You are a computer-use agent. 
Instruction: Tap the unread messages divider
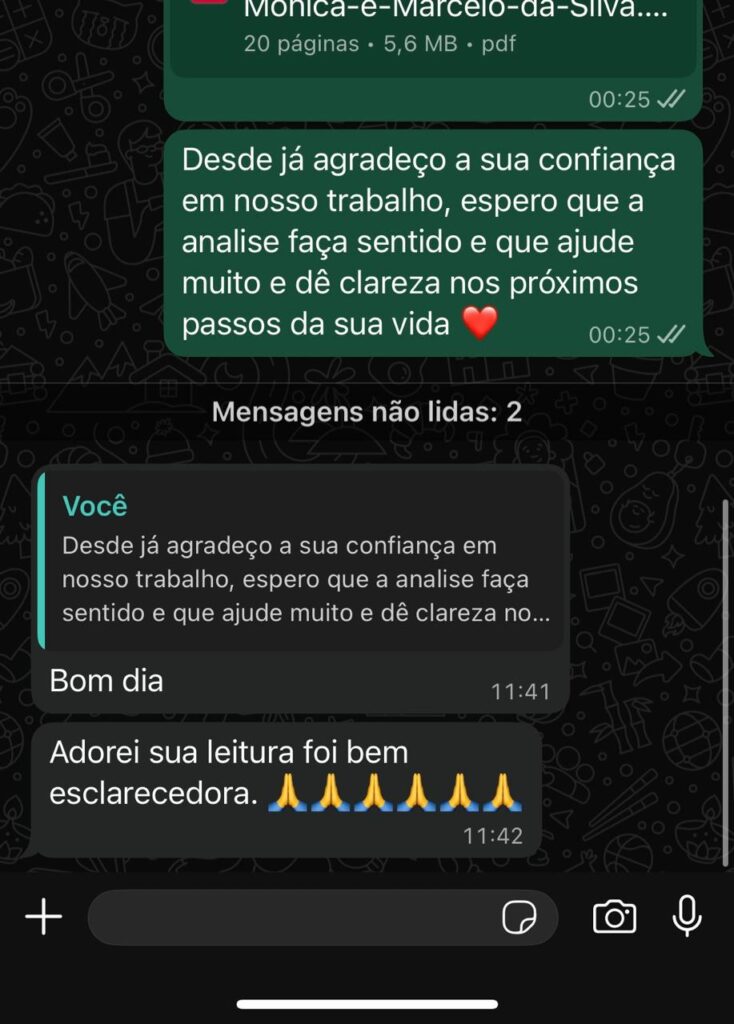367,409
